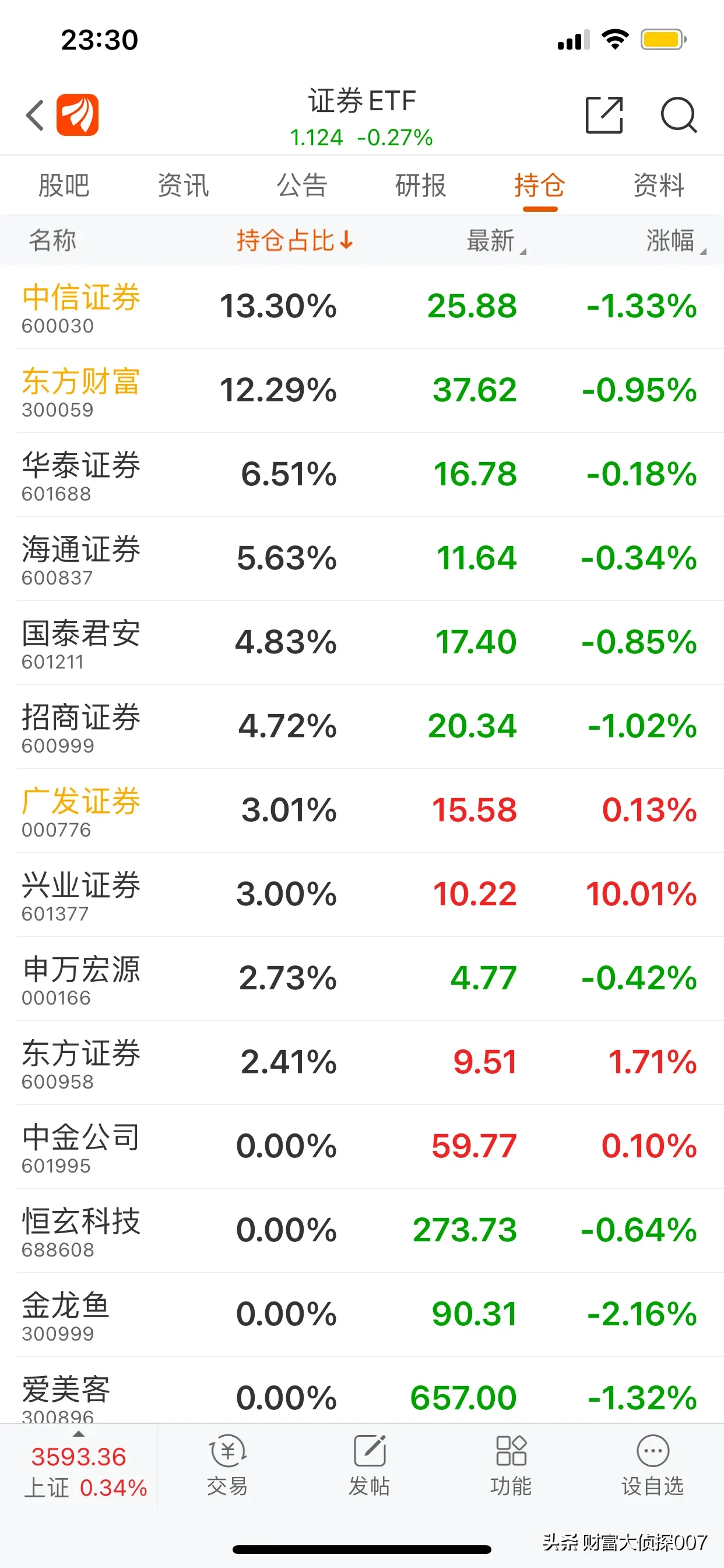The image size is (724, 1568).
Task: Switch to the 资讯 tab
Action: [182, 185]
